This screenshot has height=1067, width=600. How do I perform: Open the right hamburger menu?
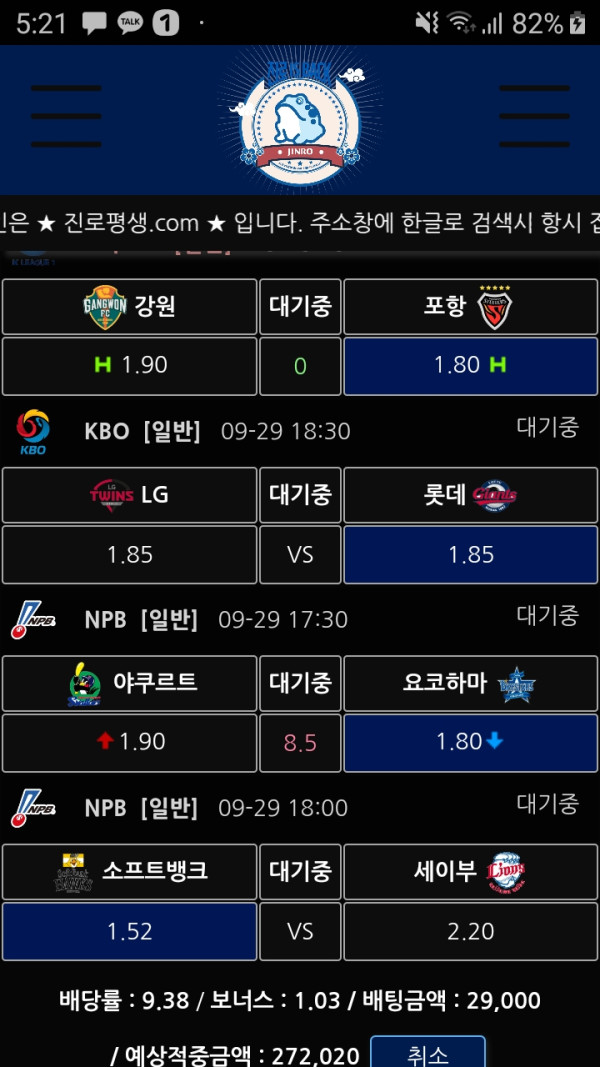pos(533,117)
